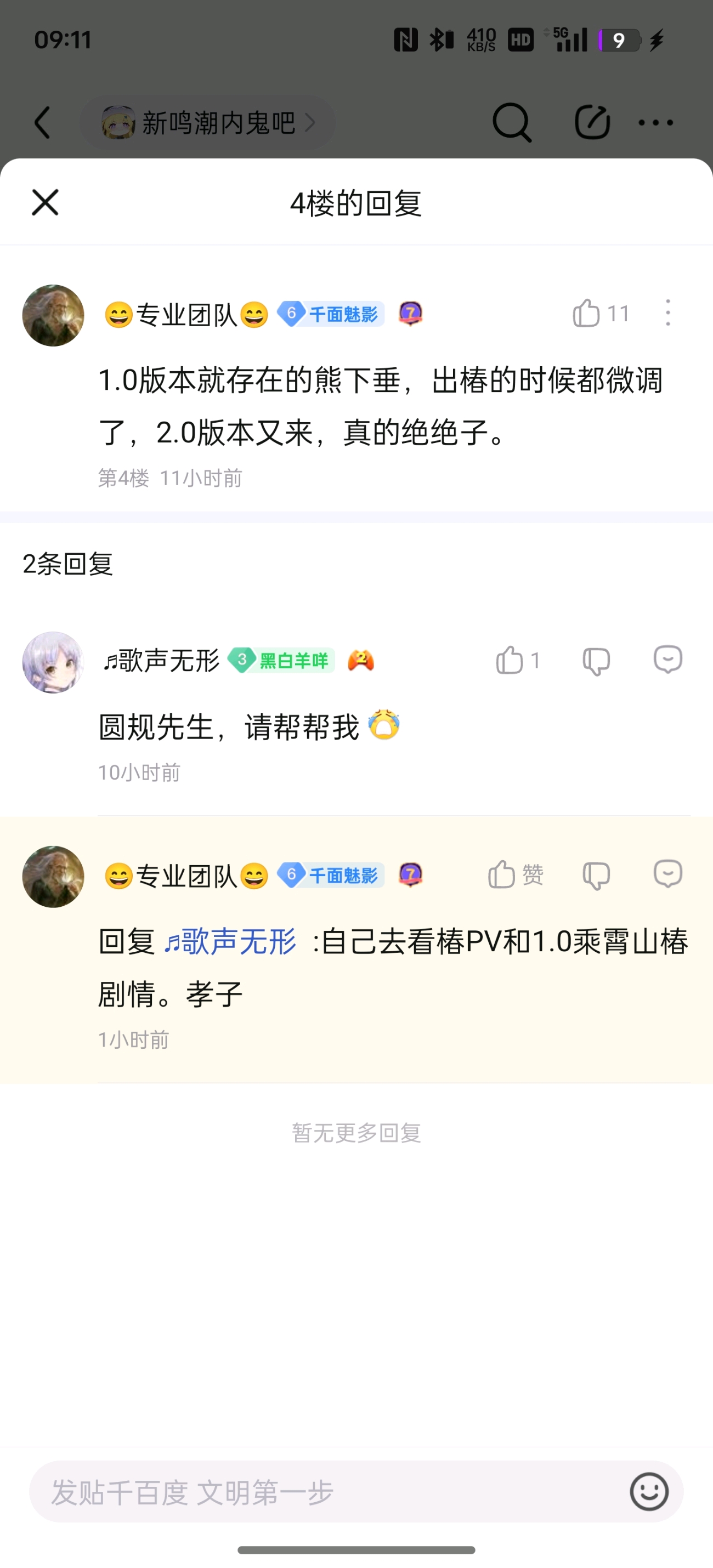Dislike the reply posted 1小时前
This screenshot has width=713, height=1568.
click(x=596, y=876)
